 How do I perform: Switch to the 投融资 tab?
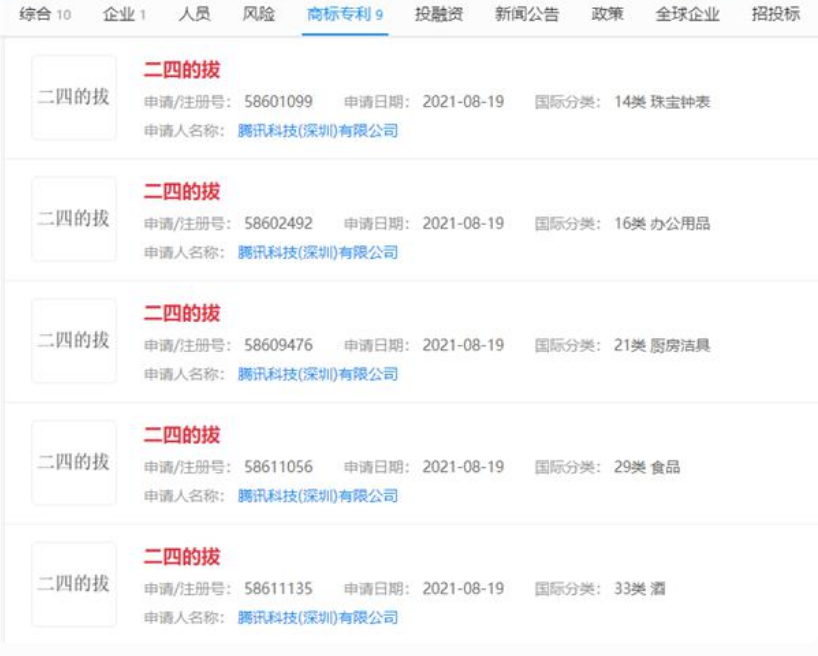(x=439, y=15)
